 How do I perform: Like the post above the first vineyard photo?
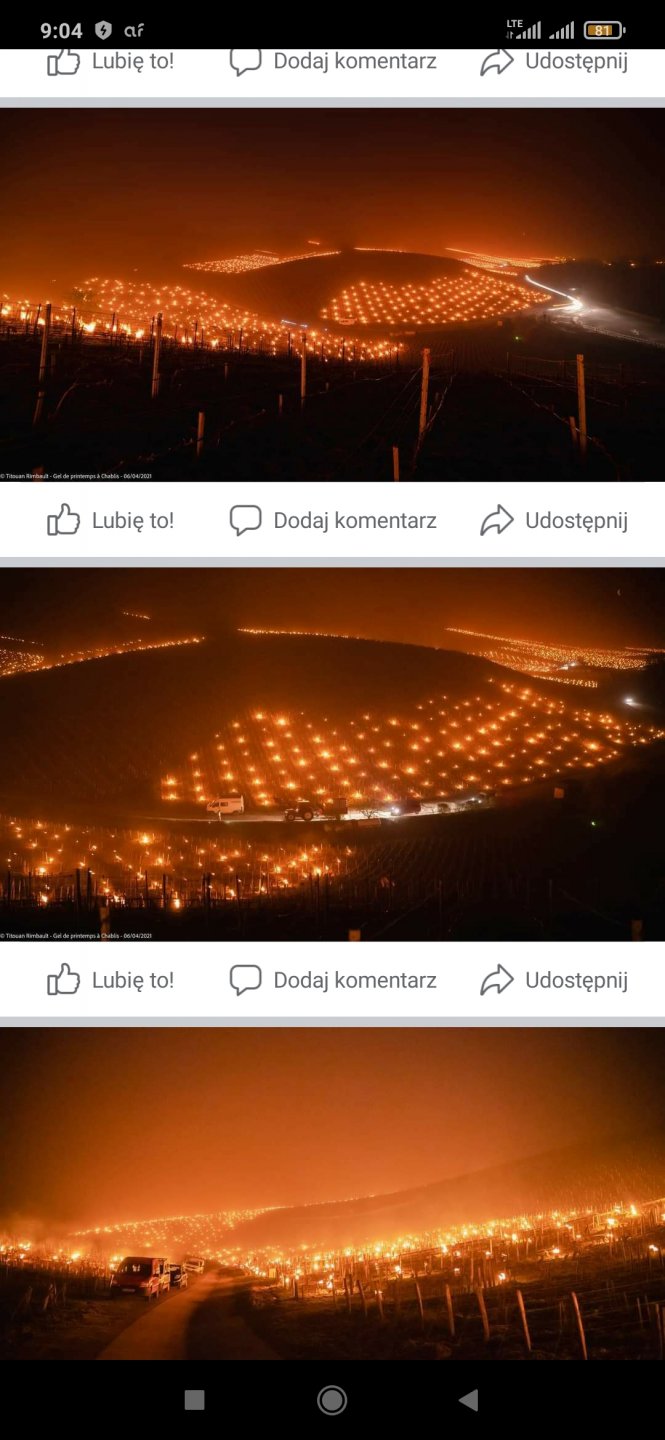coord(111,62)
